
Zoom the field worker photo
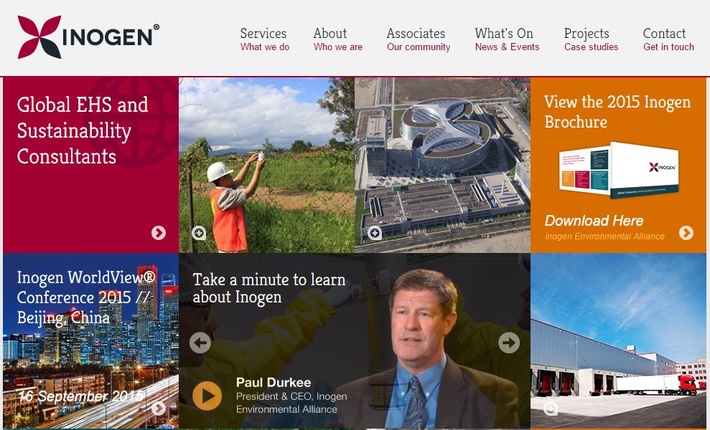199,233
